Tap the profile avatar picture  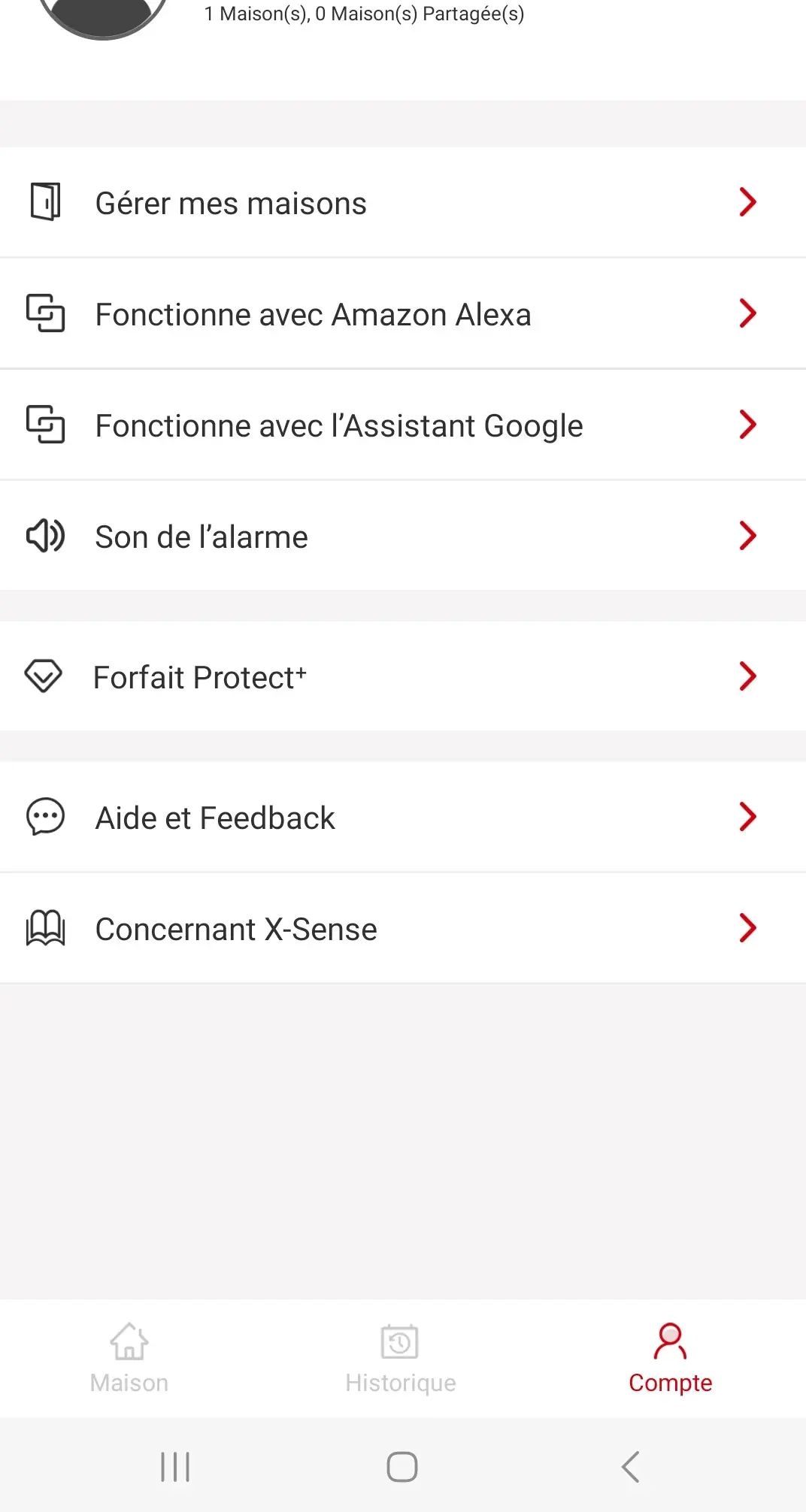(x=103, y=15)
